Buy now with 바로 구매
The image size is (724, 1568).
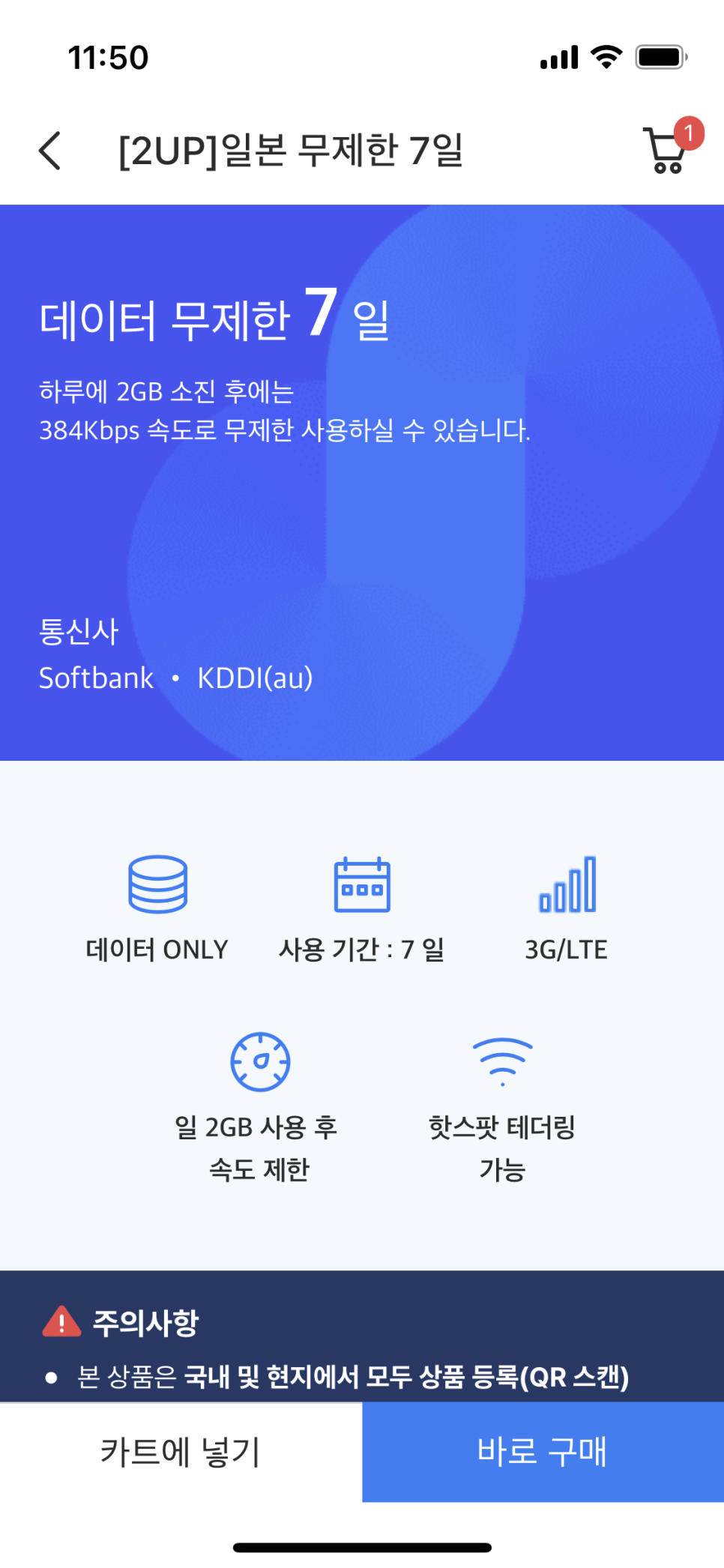tap(543, 1452)
